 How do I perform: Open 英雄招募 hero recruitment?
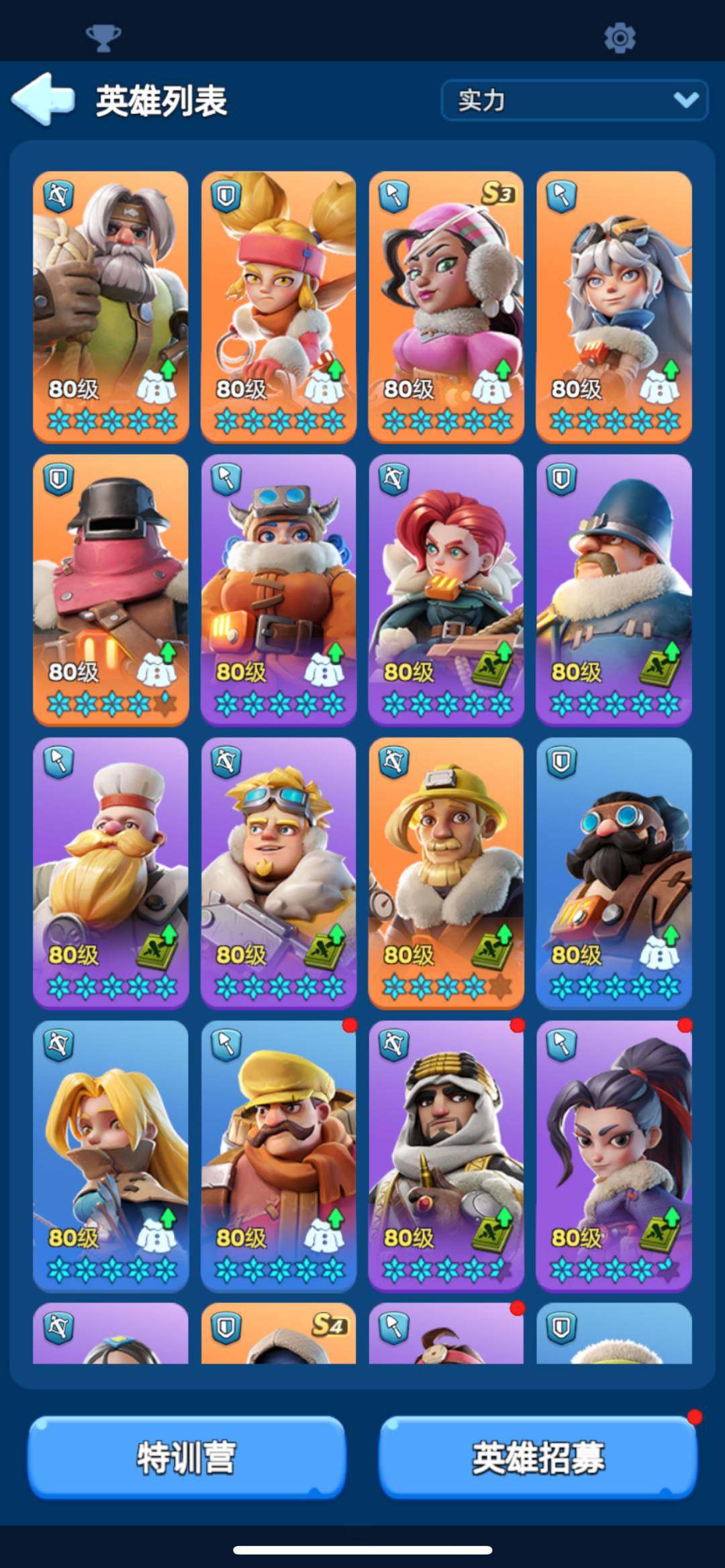[x=538, y=1457]
